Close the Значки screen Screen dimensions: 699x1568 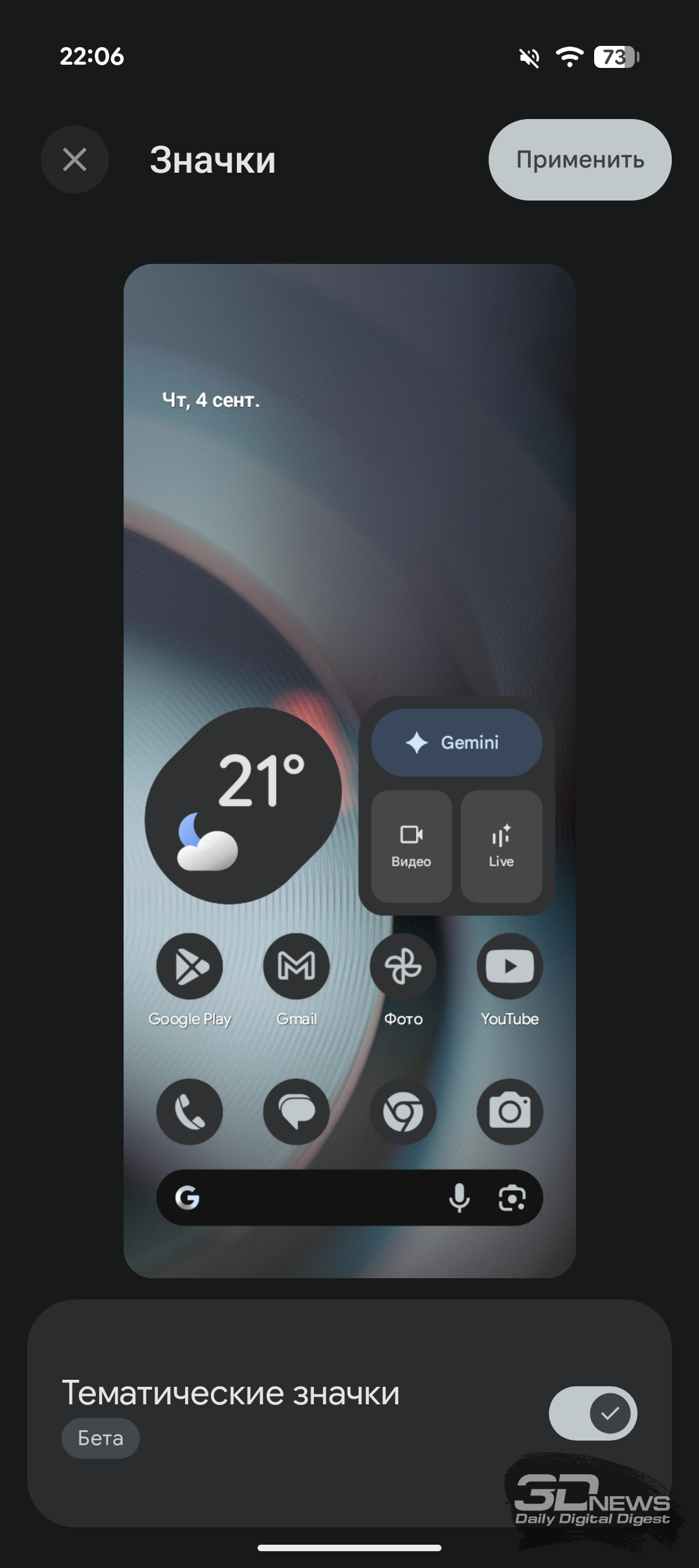(74, 159)
